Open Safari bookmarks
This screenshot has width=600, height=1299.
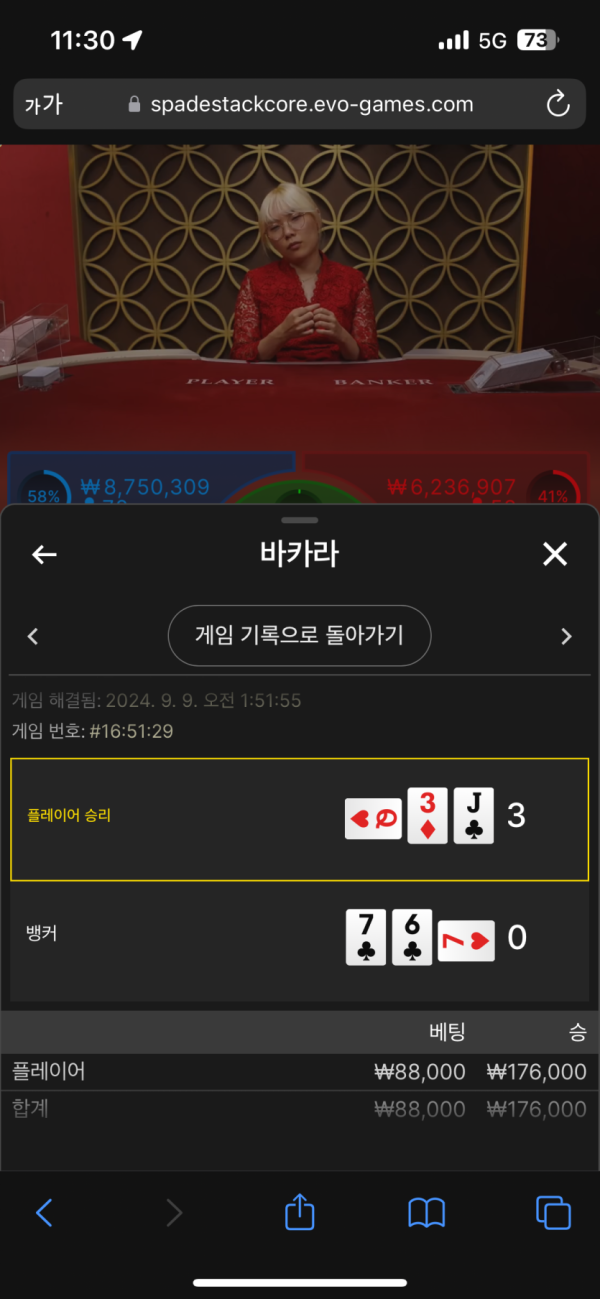click(x=427, y=1213)
